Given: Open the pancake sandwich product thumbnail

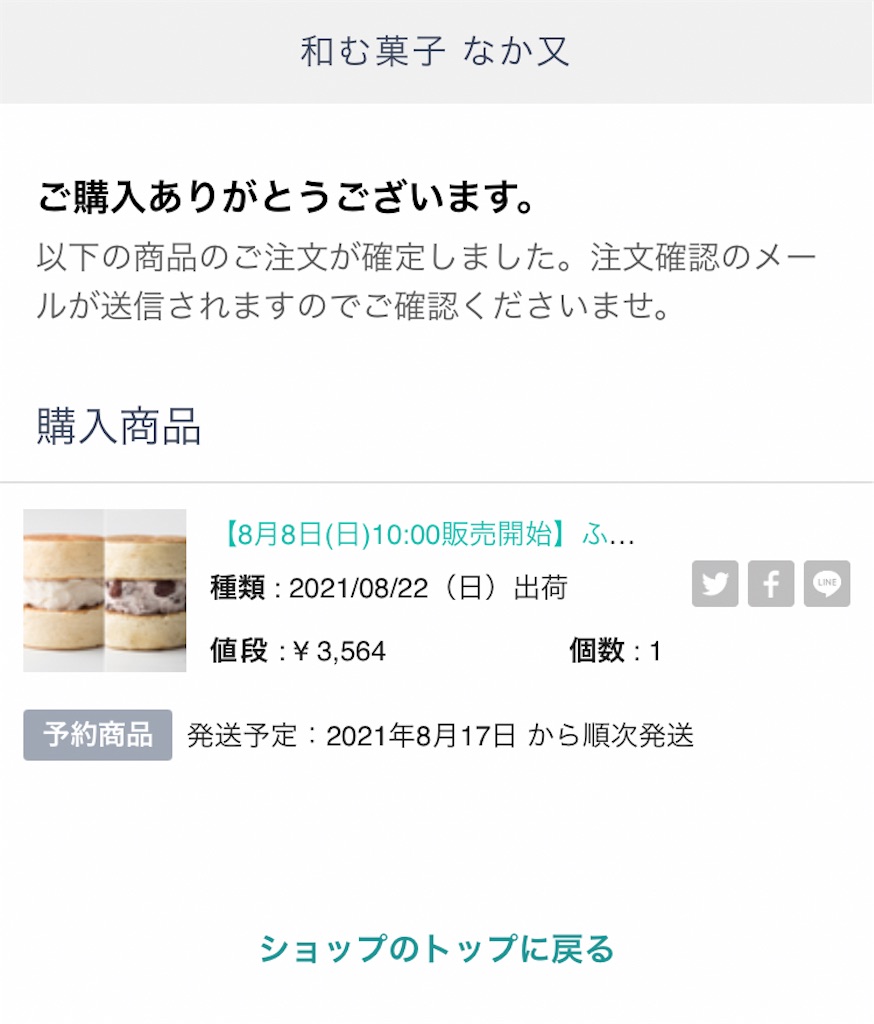Looking at the screenshot, I should point(104,590).
